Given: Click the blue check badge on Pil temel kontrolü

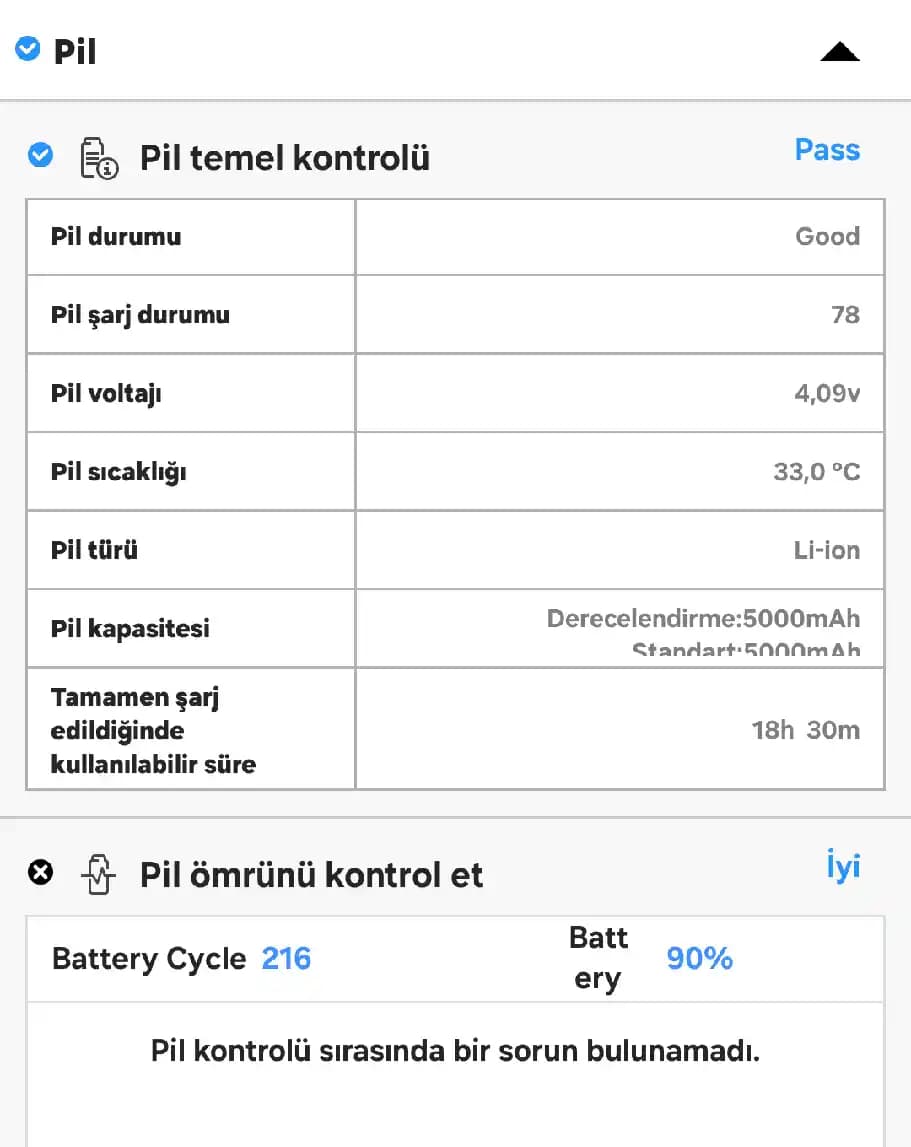Looking at the screenshot, I should pos(40,155).
